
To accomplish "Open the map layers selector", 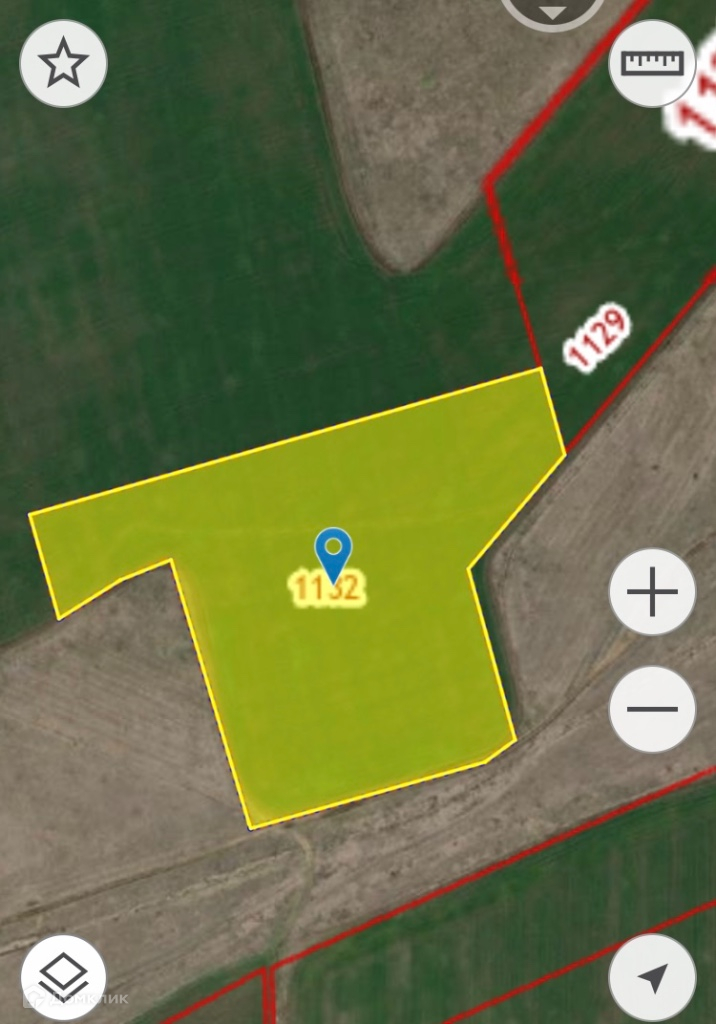I will [63, 976].
